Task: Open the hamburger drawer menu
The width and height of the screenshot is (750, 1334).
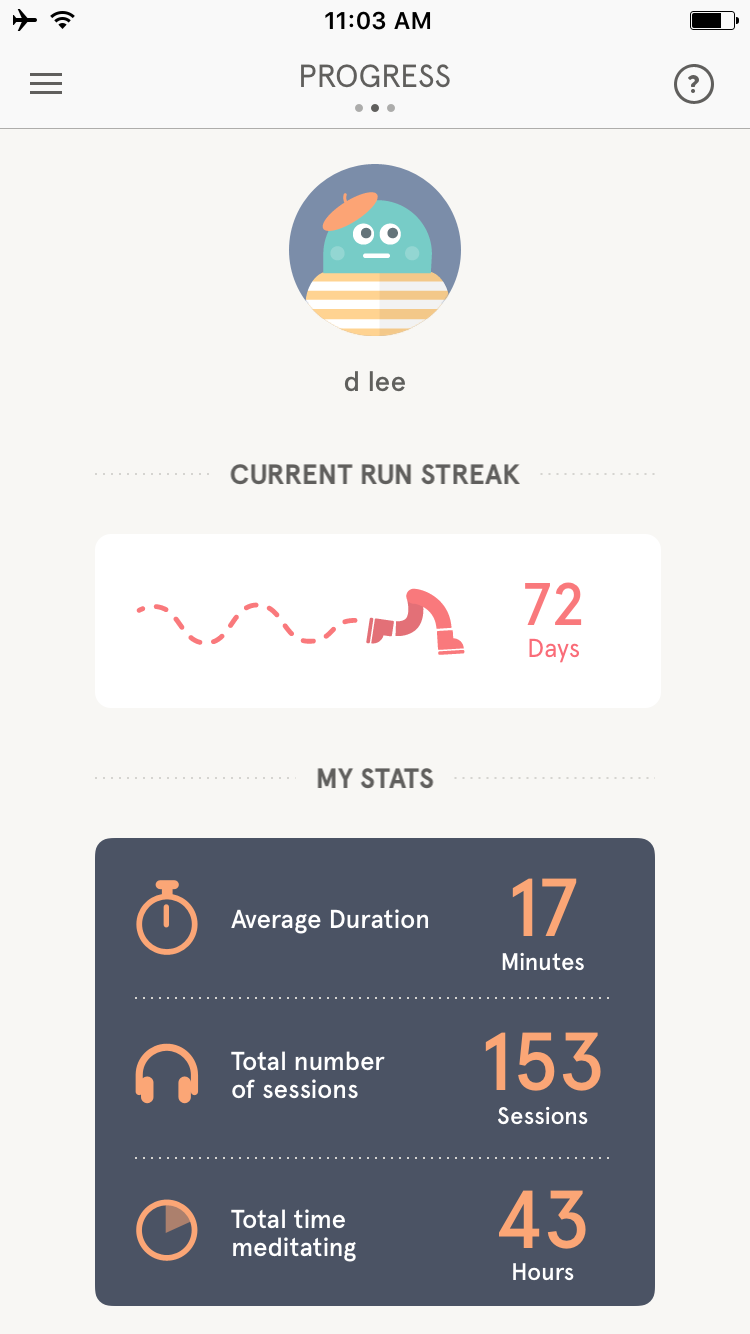Action: click(46, 85)
